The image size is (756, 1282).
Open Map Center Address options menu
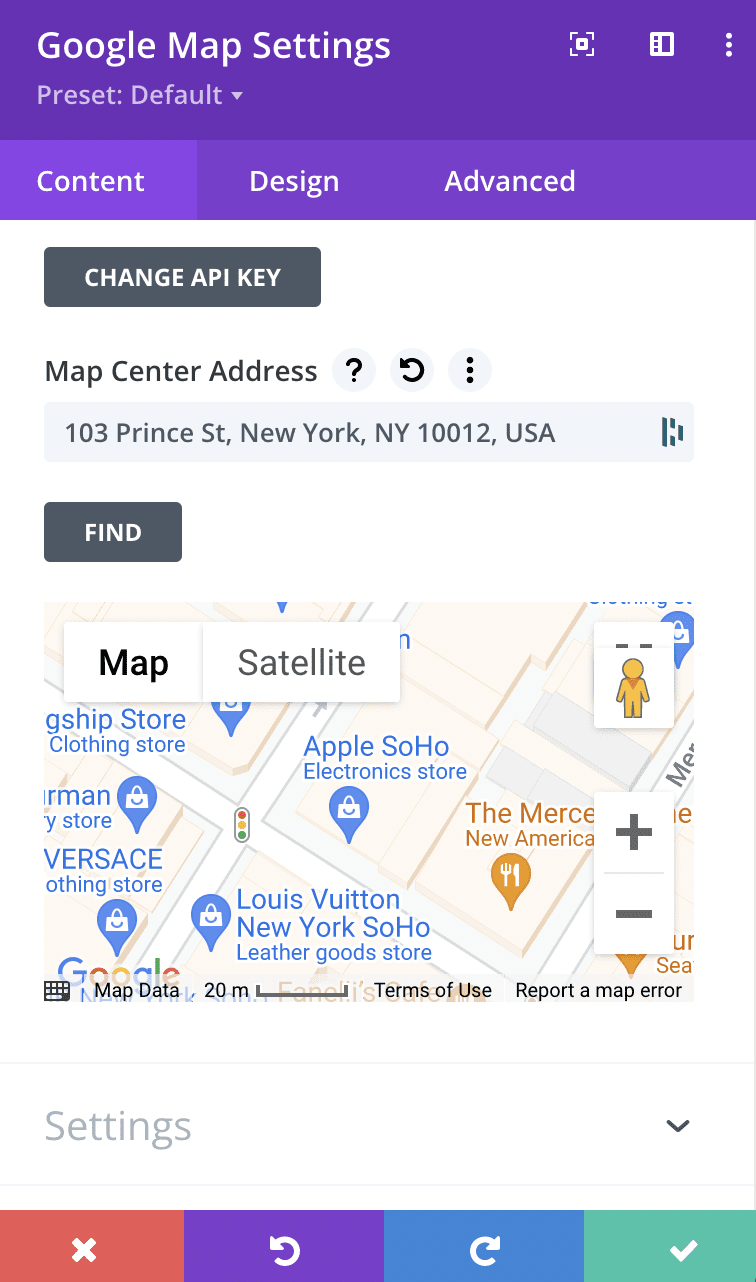click(469, 371)
